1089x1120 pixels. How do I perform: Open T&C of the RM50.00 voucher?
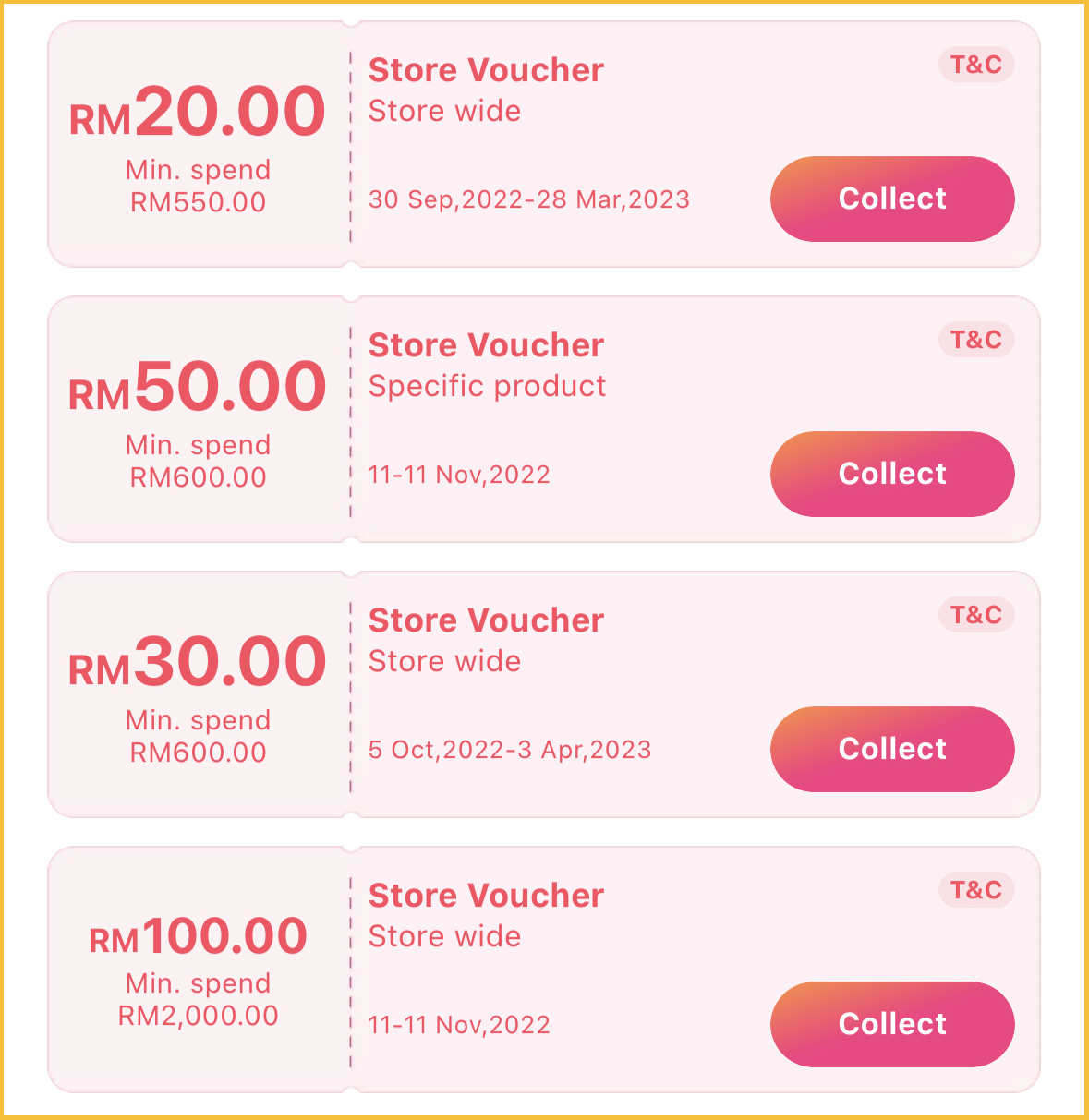pyautogui.click(x=976, y=340)
